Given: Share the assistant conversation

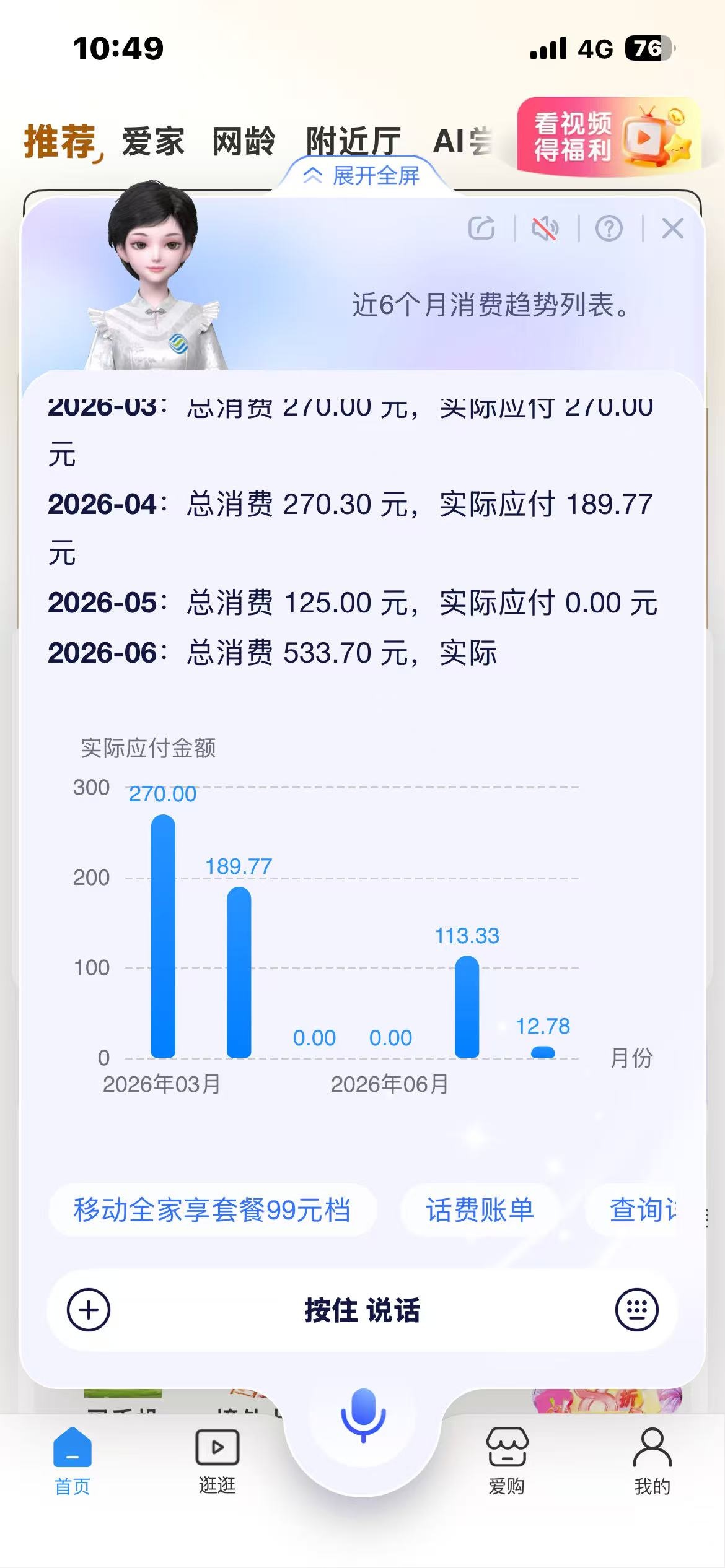Looking at the screenshot, I should click(x=481, y=229).
